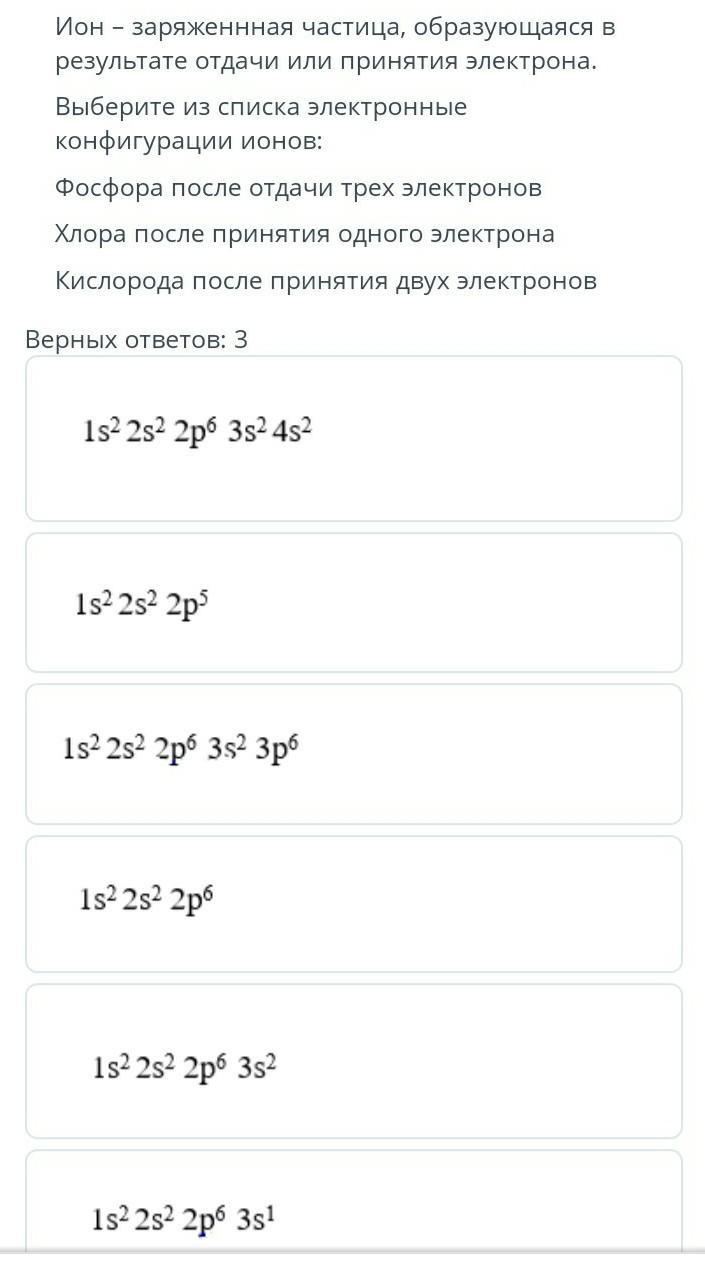Pick the configuration ending in 3s² 3p⁶

(x=353, y=754)
